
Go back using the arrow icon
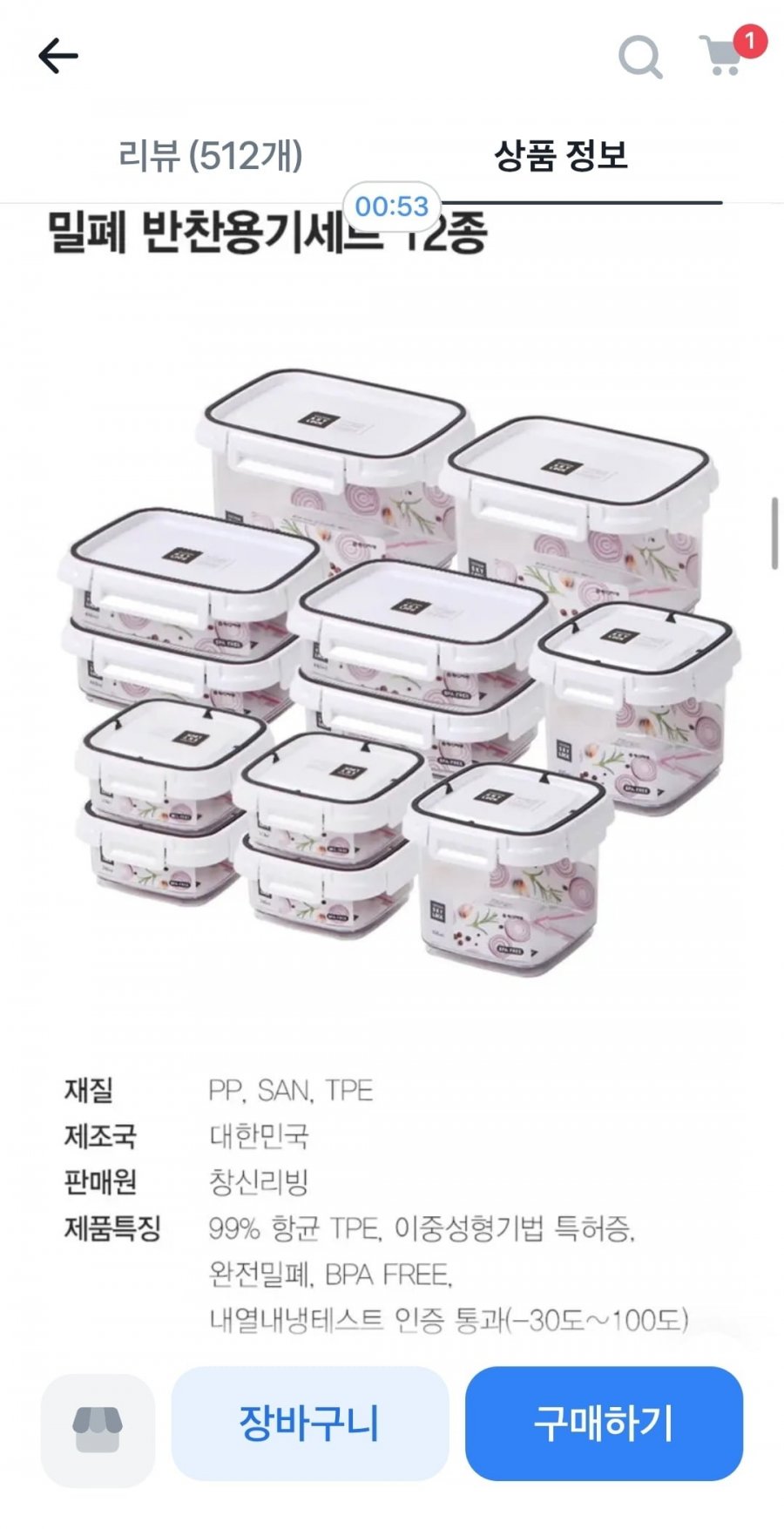pos(58,56)
